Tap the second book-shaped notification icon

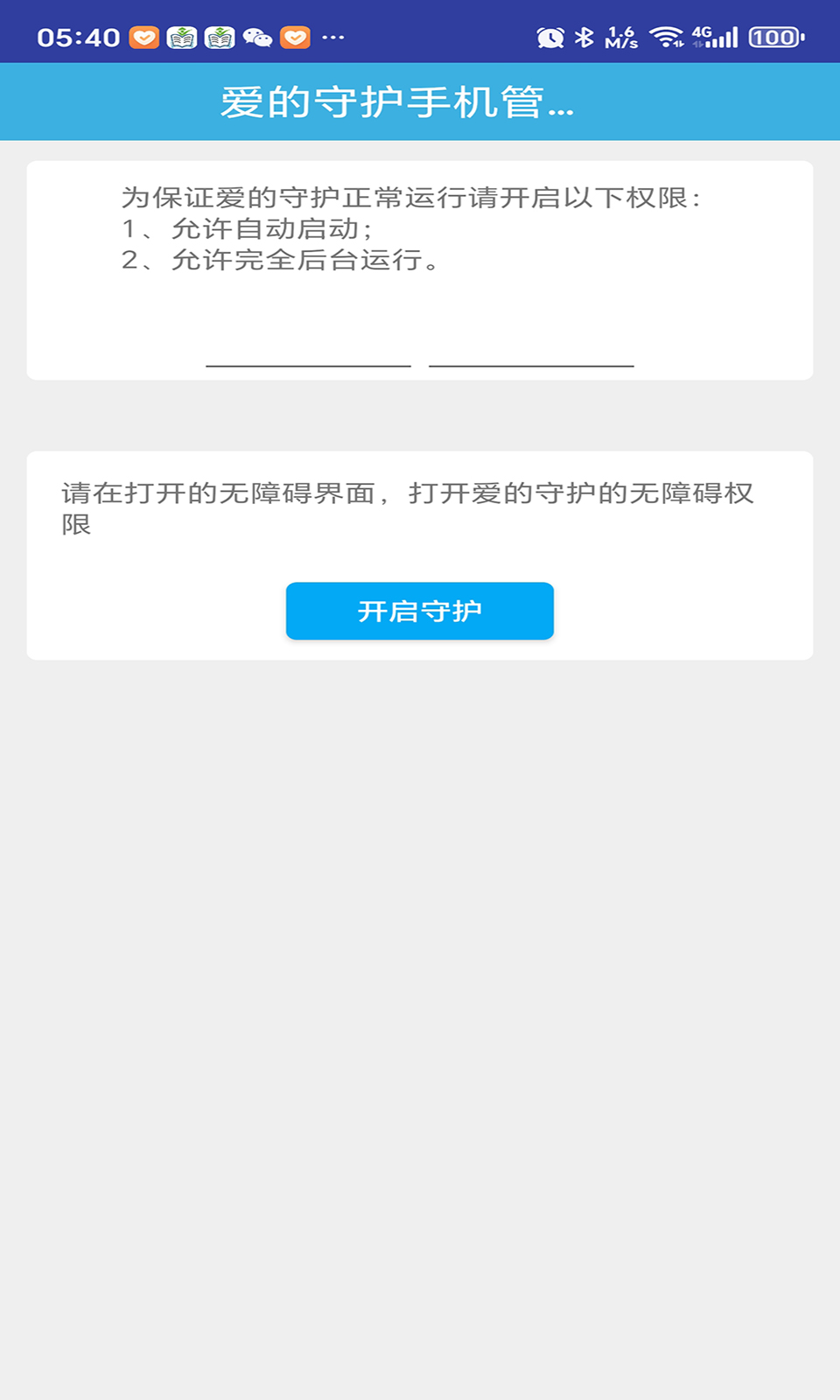[220, 38]
